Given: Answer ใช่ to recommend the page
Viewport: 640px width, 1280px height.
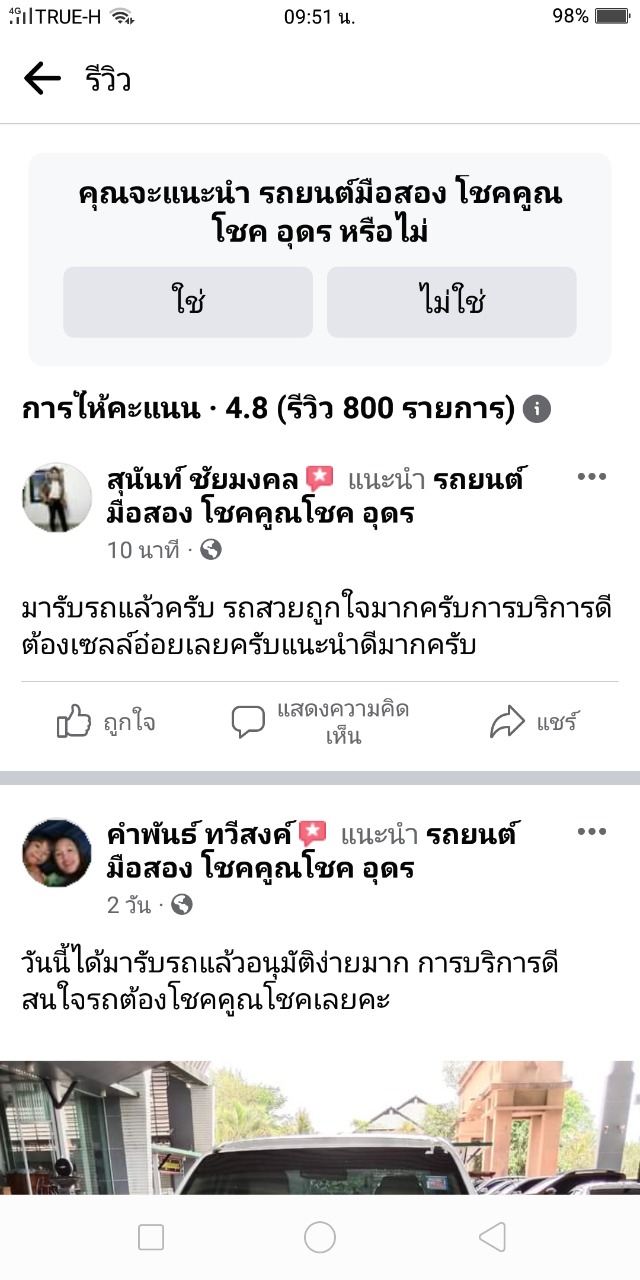Looking at the screenshot, I should 188,302.
